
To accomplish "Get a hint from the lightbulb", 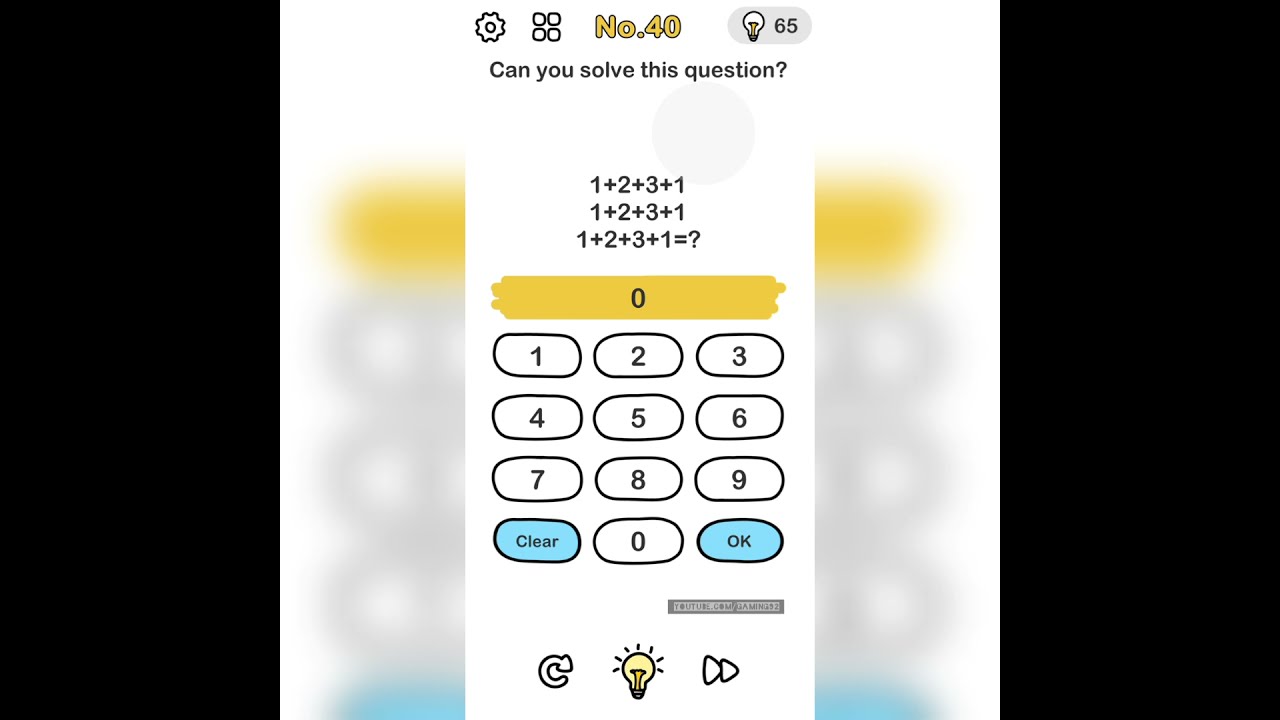I will (x=638, y=671).
